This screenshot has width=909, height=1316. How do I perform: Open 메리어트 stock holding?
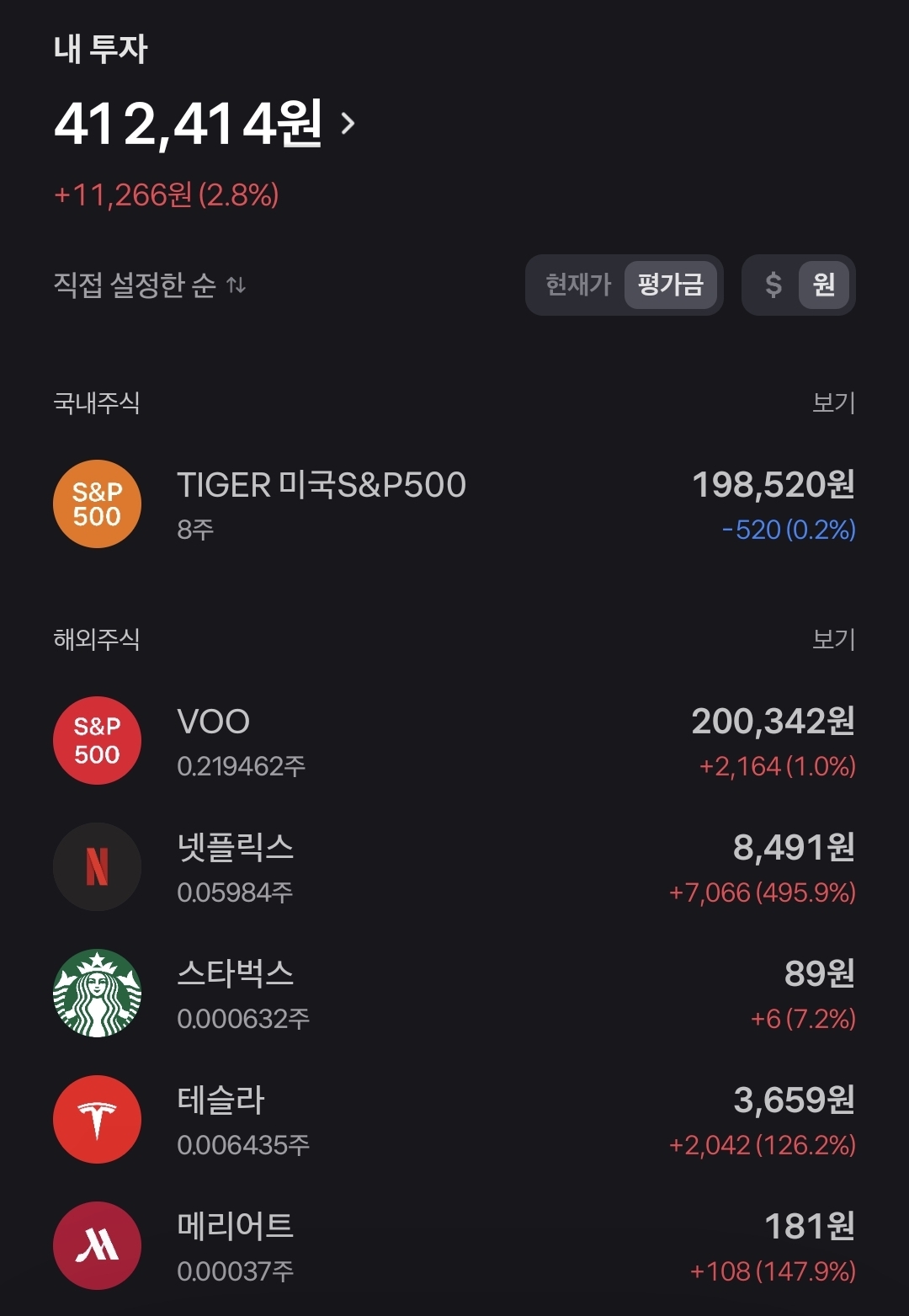[x=454, y=1246]
